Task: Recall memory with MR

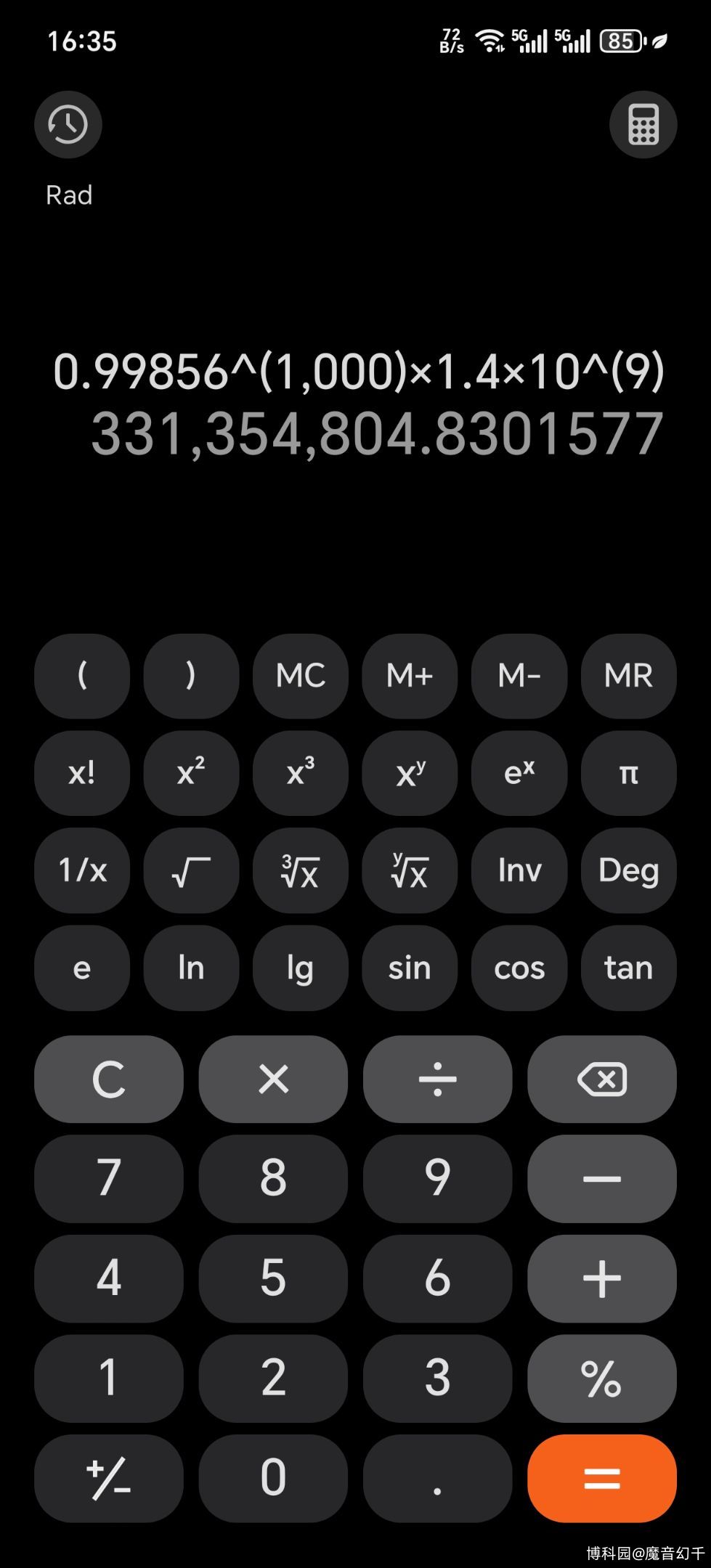Action: pyautogui.click(x=628, y=676)
